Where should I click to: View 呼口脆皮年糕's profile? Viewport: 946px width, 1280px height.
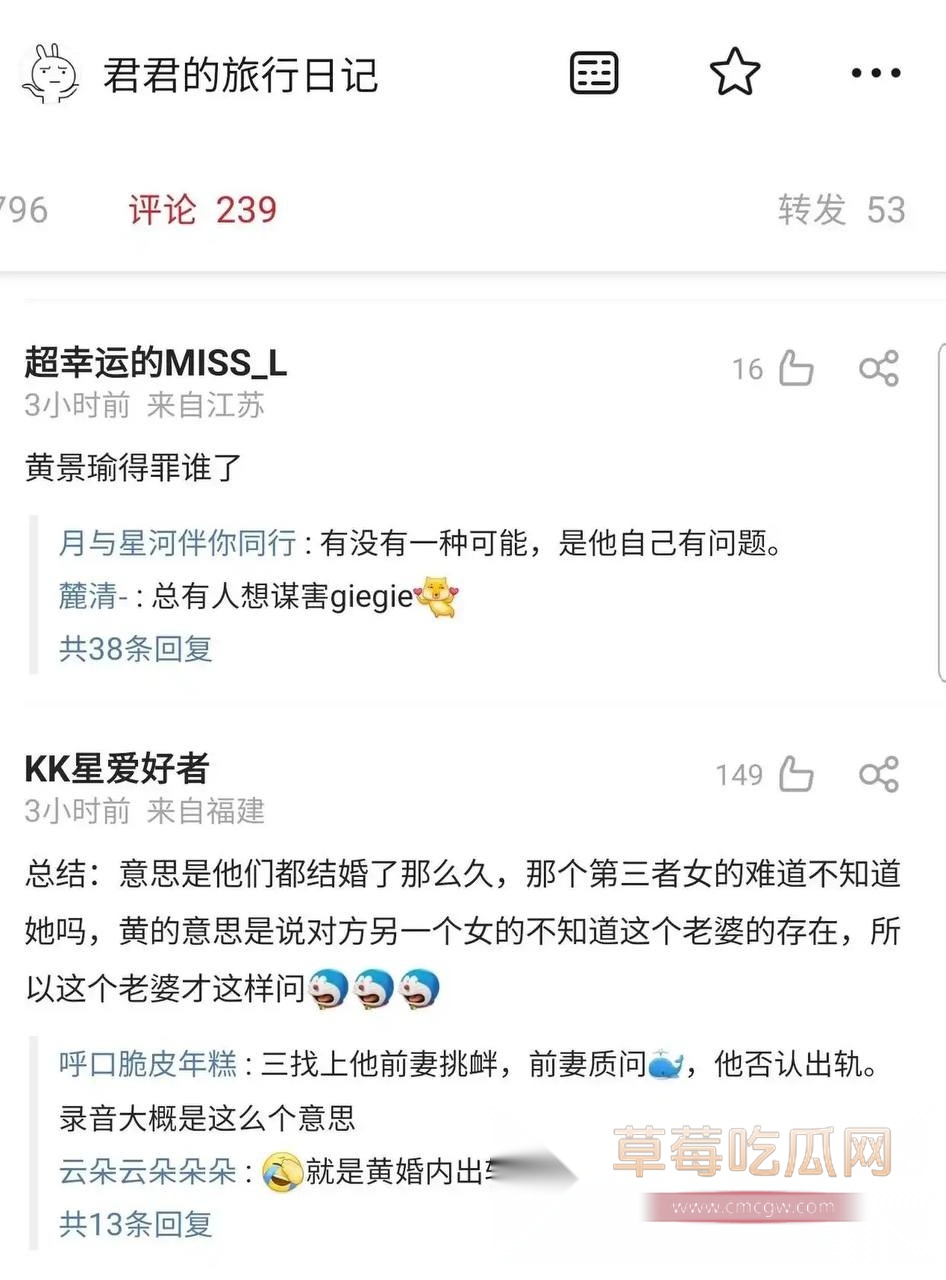[x=148, y=1063]
